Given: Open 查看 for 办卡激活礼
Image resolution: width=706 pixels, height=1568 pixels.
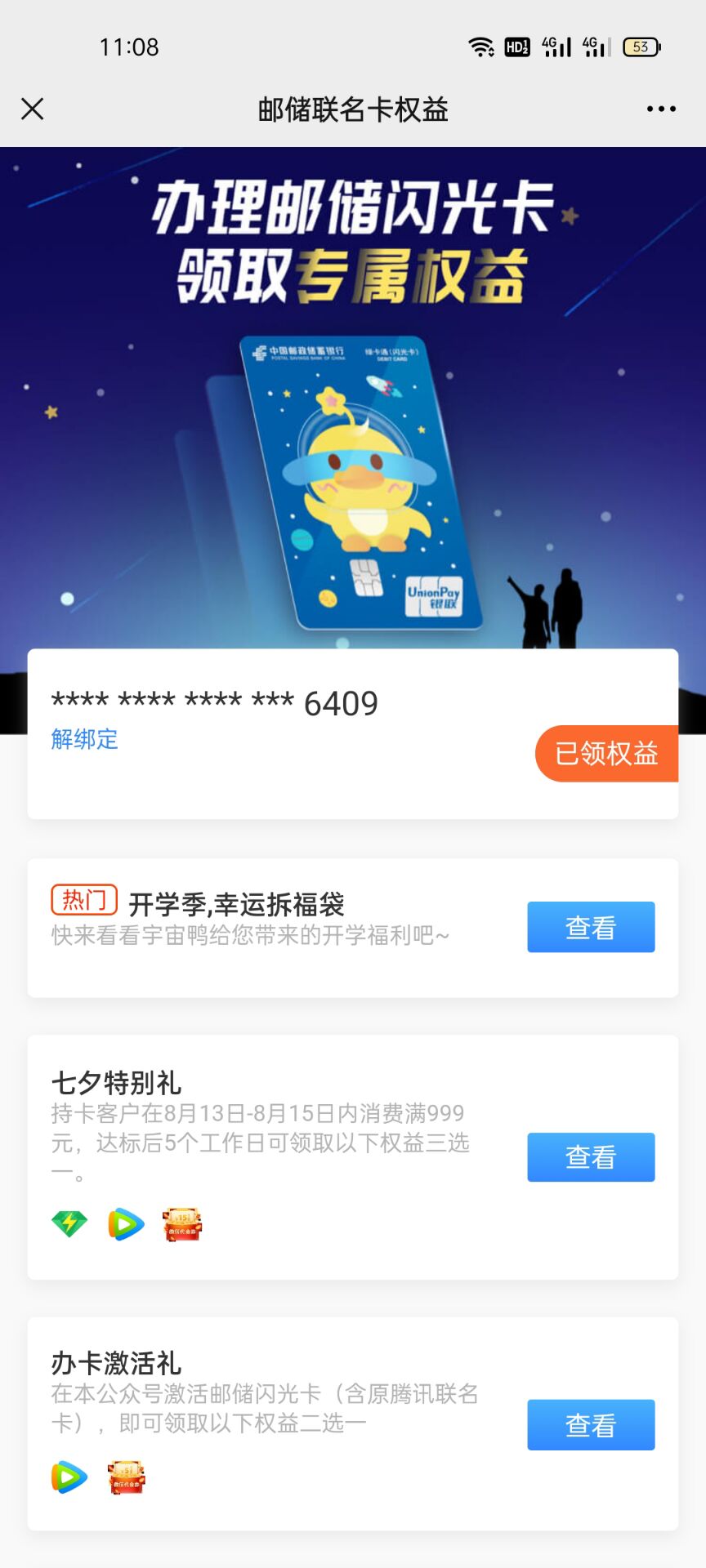Looking at the screenshot, I should point(590,1424).
